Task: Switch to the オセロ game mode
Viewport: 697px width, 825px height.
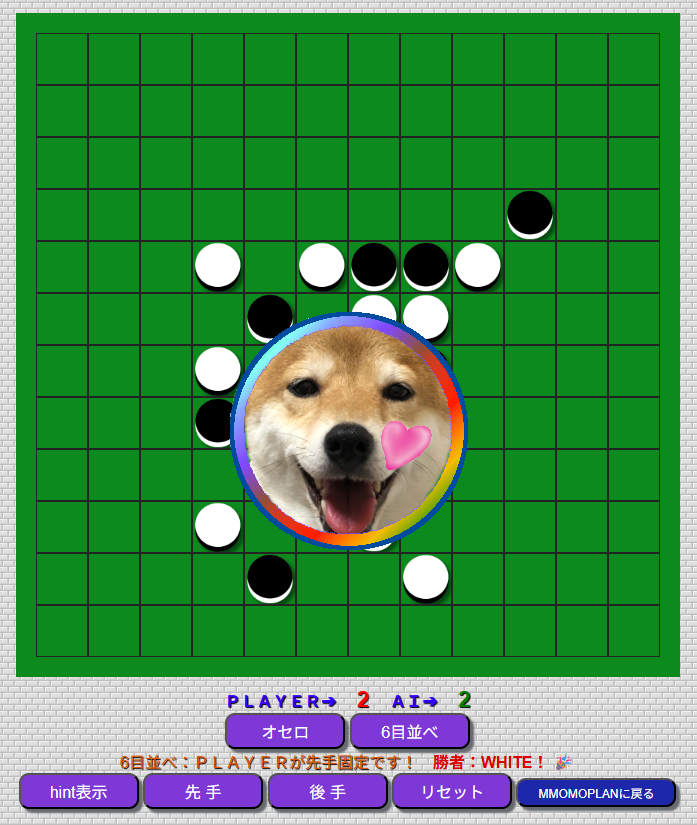Action: coord(285,731)
